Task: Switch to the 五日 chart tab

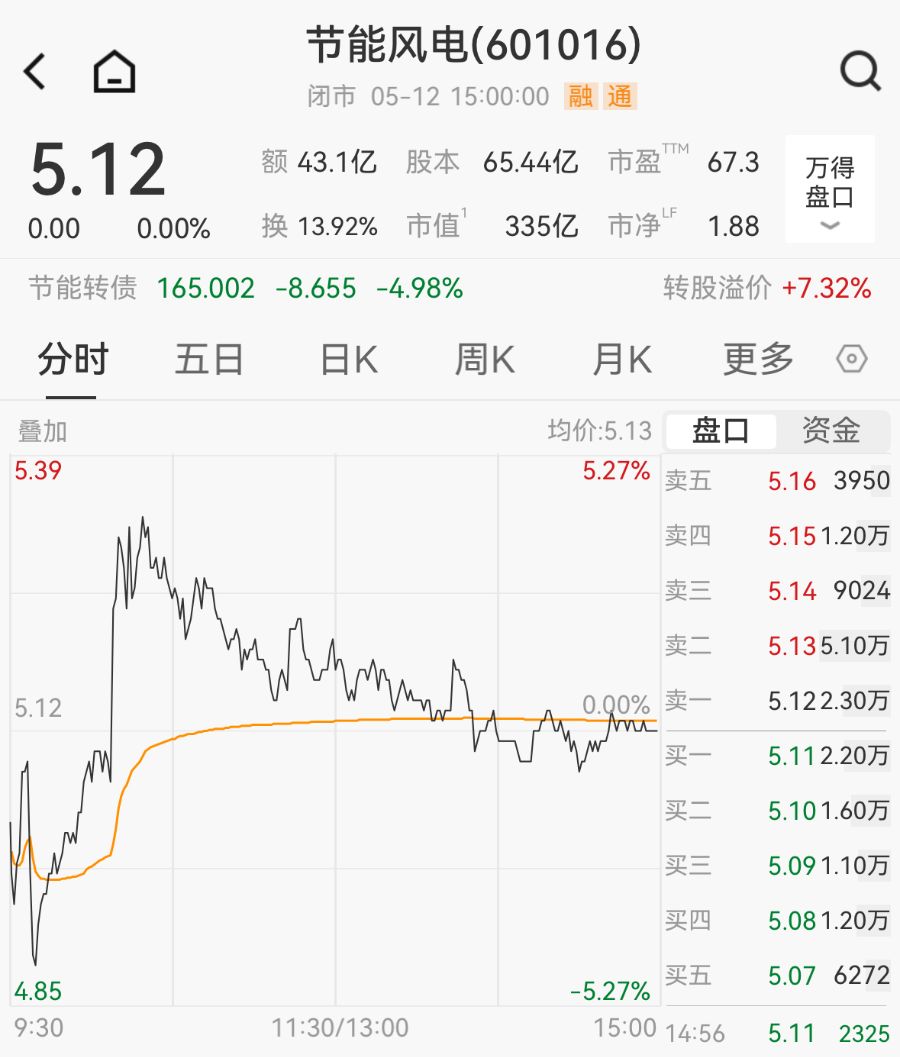Action: click(x=209, y=359)
